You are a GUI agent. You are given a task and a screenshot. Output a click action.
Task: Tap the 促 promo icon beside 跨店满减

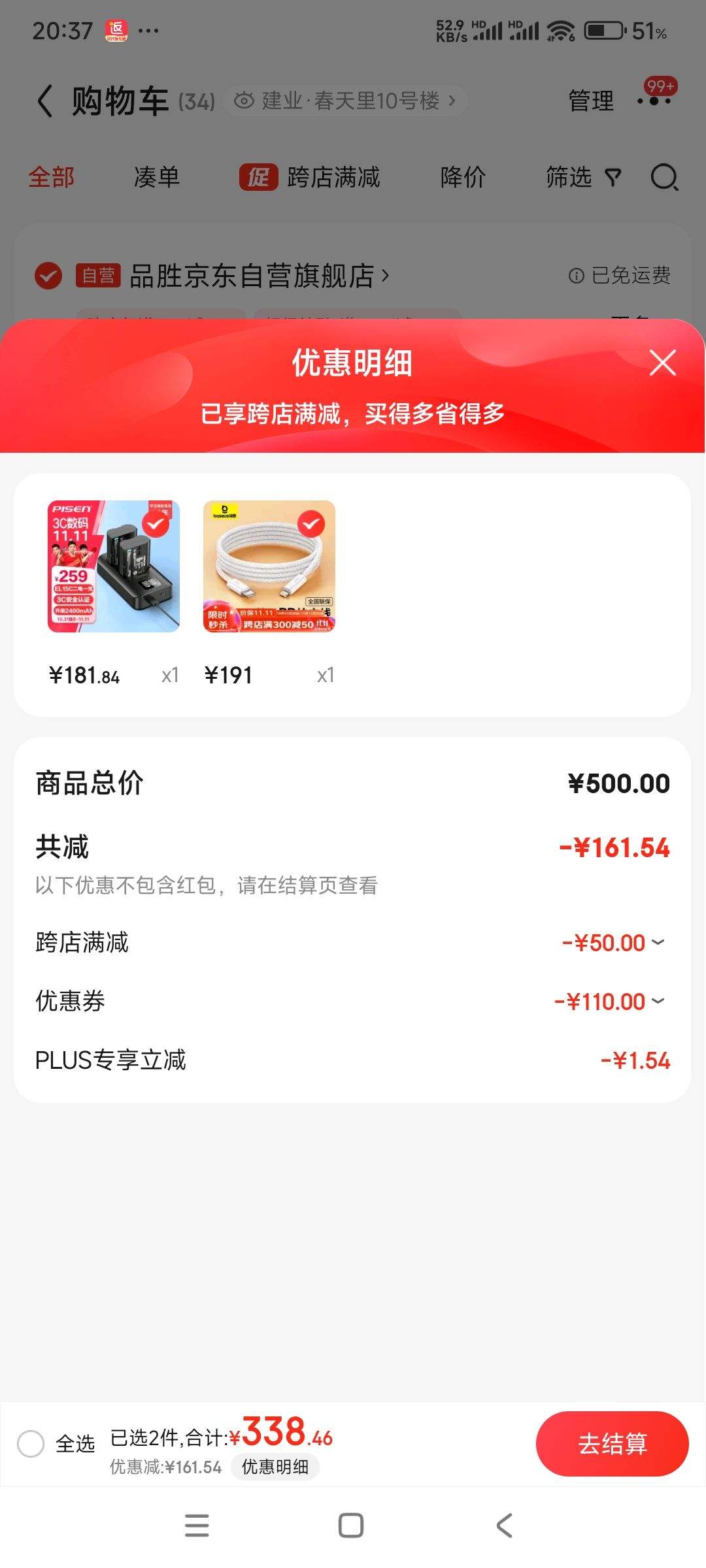pos(259,177)
